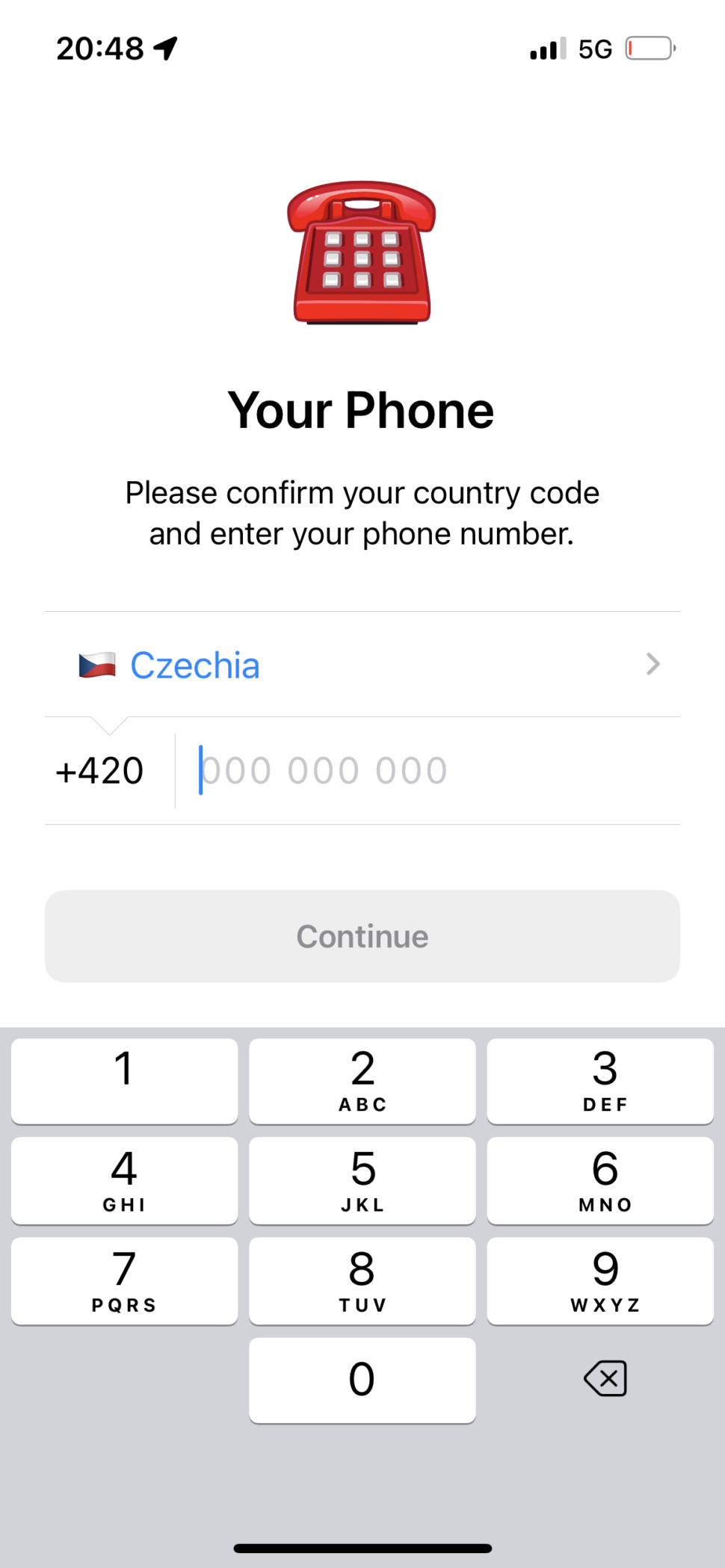Delete a digit with the backspace key
Screen dimensions: 725x1568
(605, 1378)
